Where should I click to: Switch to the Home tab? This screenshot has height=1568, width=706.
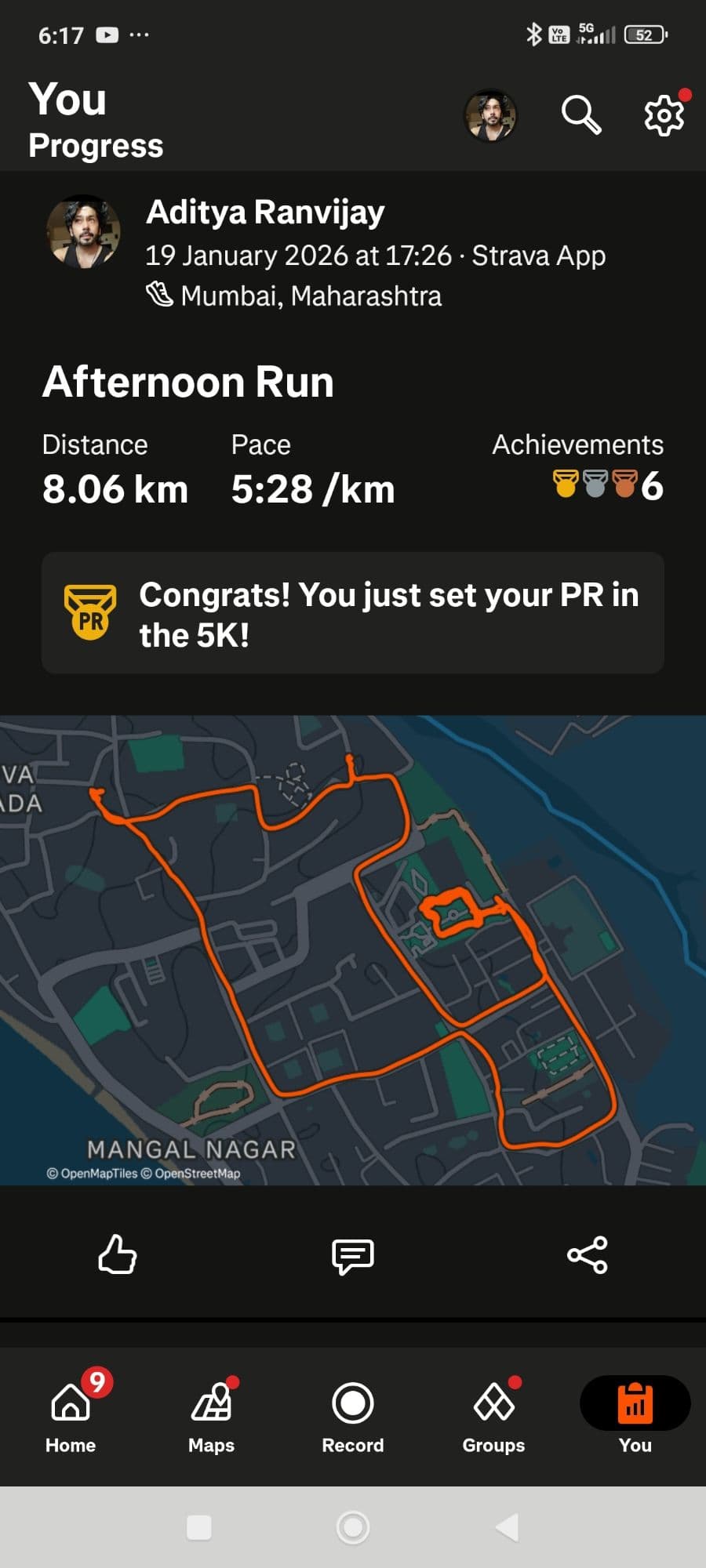pyautogui.click(x=71, y=1416)
